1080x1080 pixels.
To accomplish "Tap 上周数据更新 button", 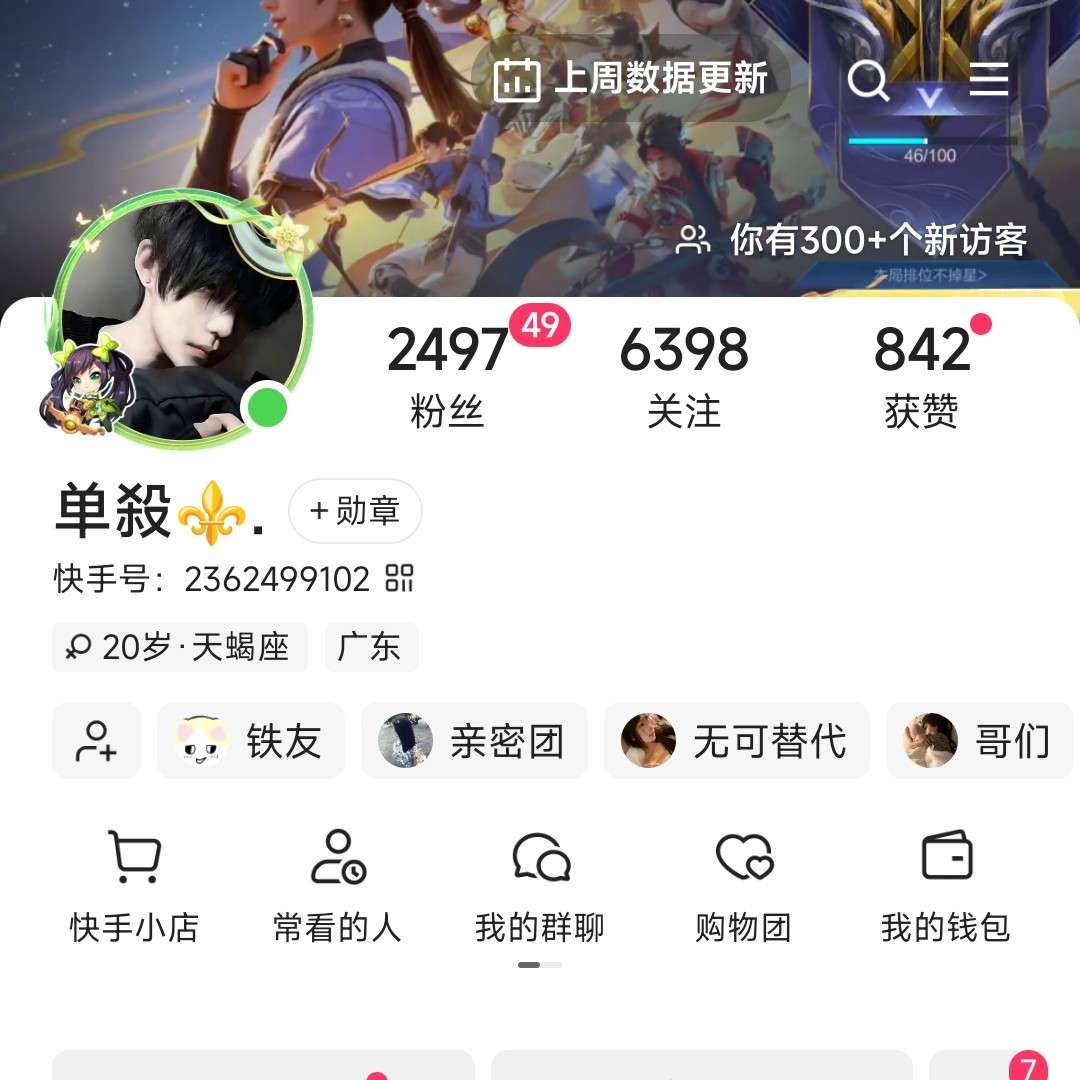I will click(632, 79).
